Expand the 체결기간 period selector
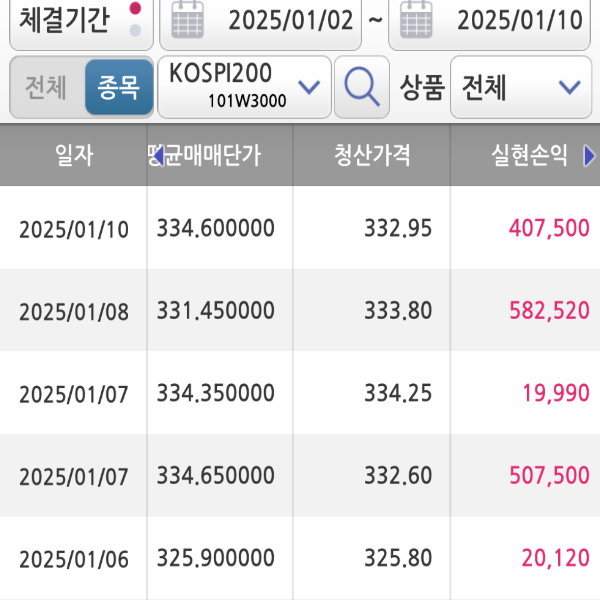This screenshot has height=600, width=600. pyautogui.click(x=81, y=21)
